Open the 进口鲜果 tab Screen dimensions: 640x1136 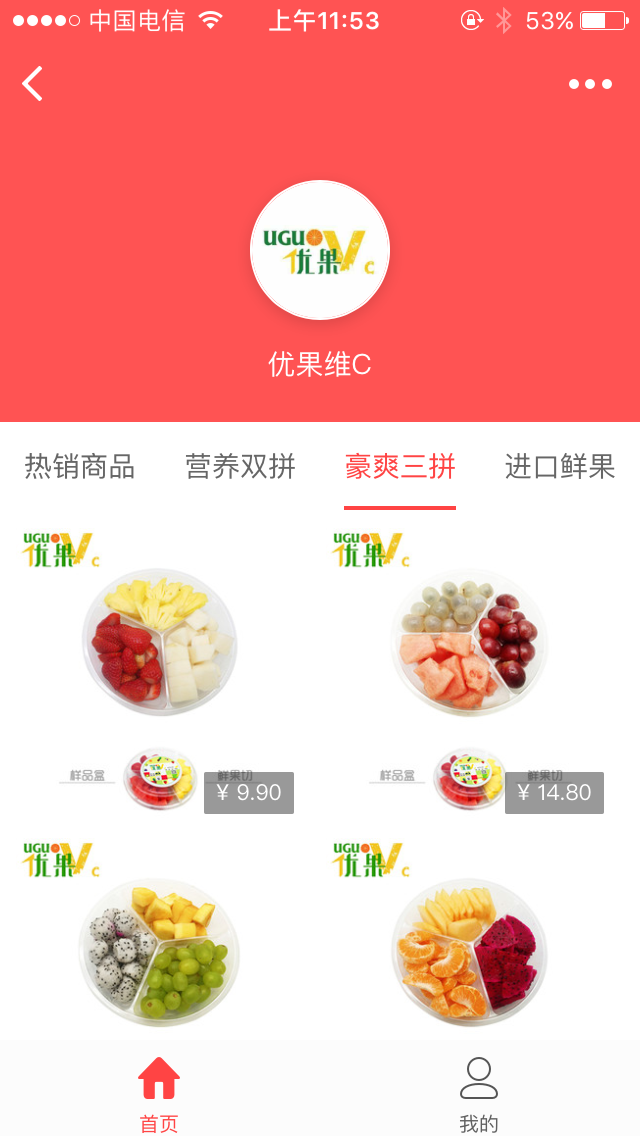(x=559, y=466)
